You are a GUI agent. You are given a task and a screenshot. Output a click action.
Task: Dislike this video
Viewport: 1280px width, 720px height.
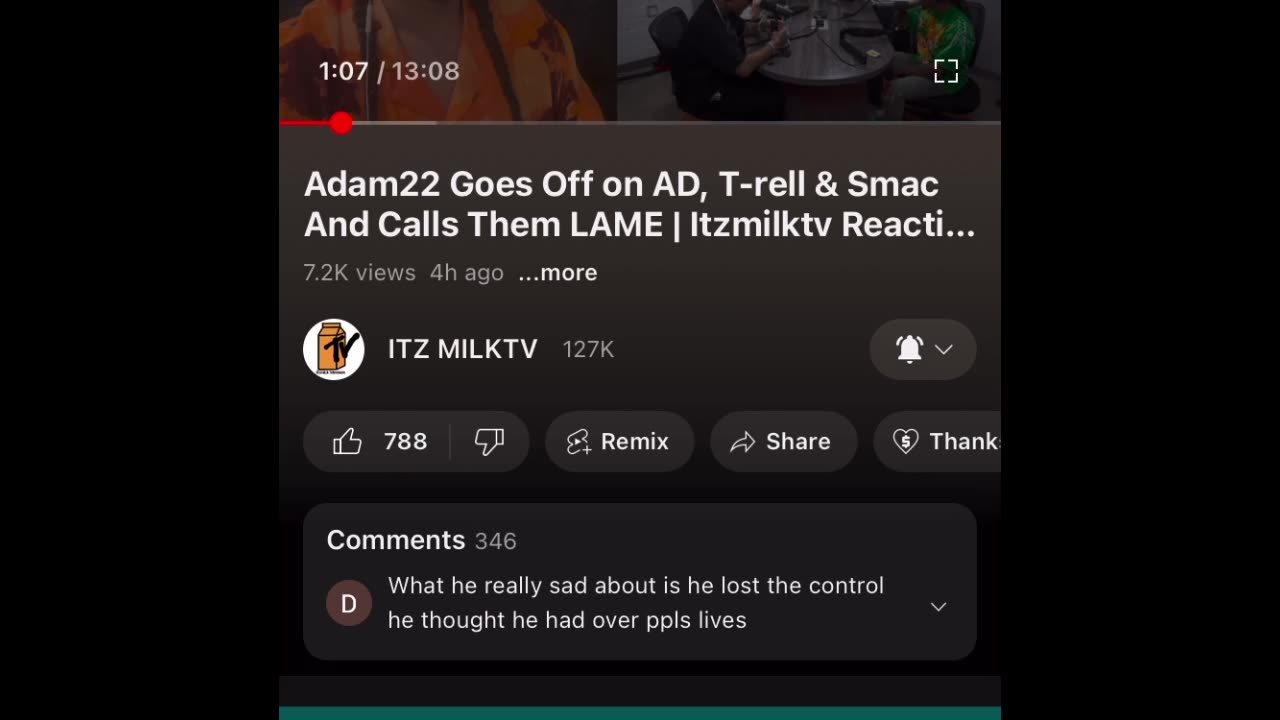coord(489,442)
